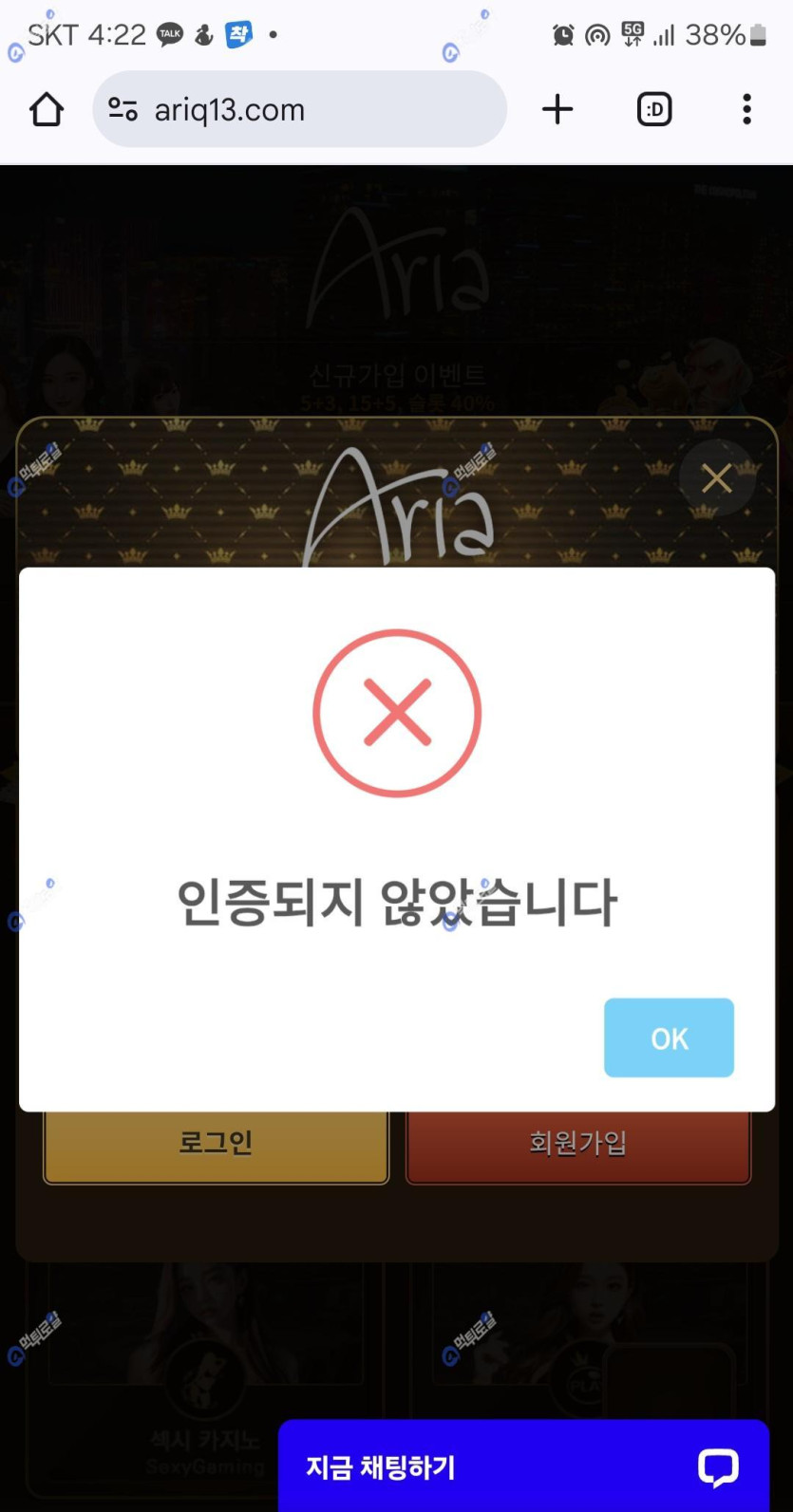Viewport: 793px width, 1512px height.
Task: Open the browser overflow menu
Action: coord(747,110)
